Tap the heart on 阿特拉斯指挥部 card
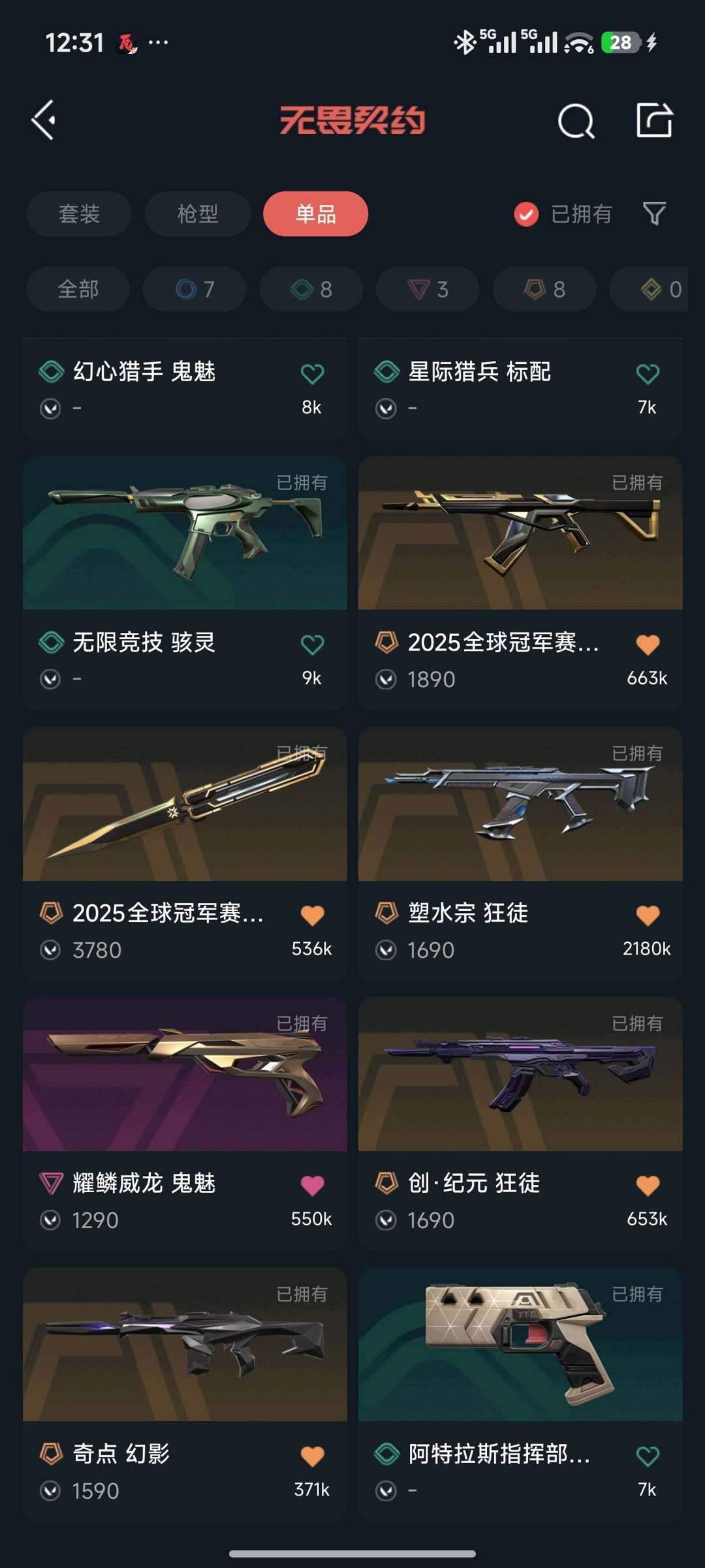Image resolution: width=705 pixels, height=1568 pixels. [x=648, y=1456]
